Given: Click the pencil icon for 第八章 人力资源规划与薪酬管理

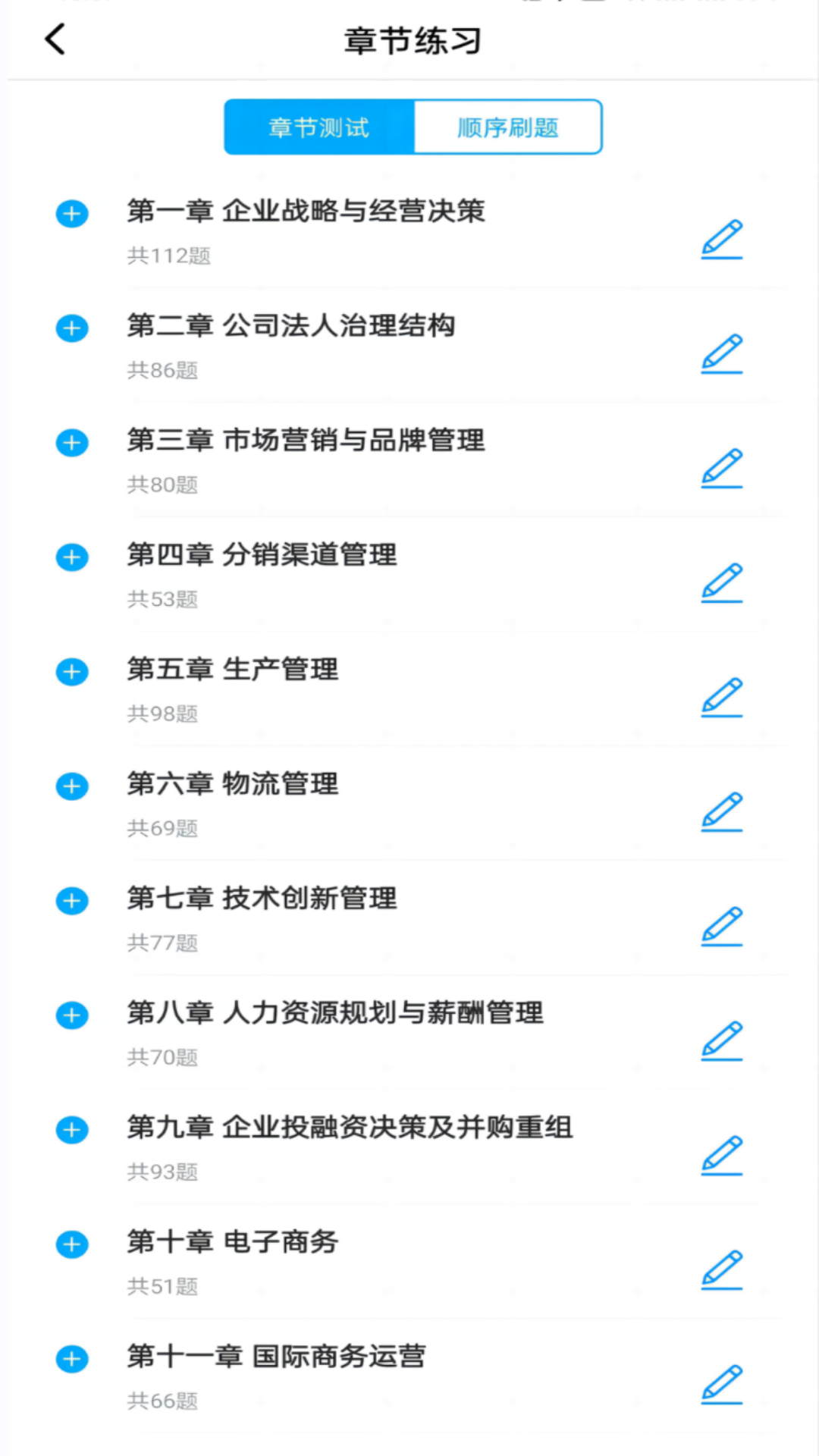Looking at the screenshot, I should pos(721,1040).
